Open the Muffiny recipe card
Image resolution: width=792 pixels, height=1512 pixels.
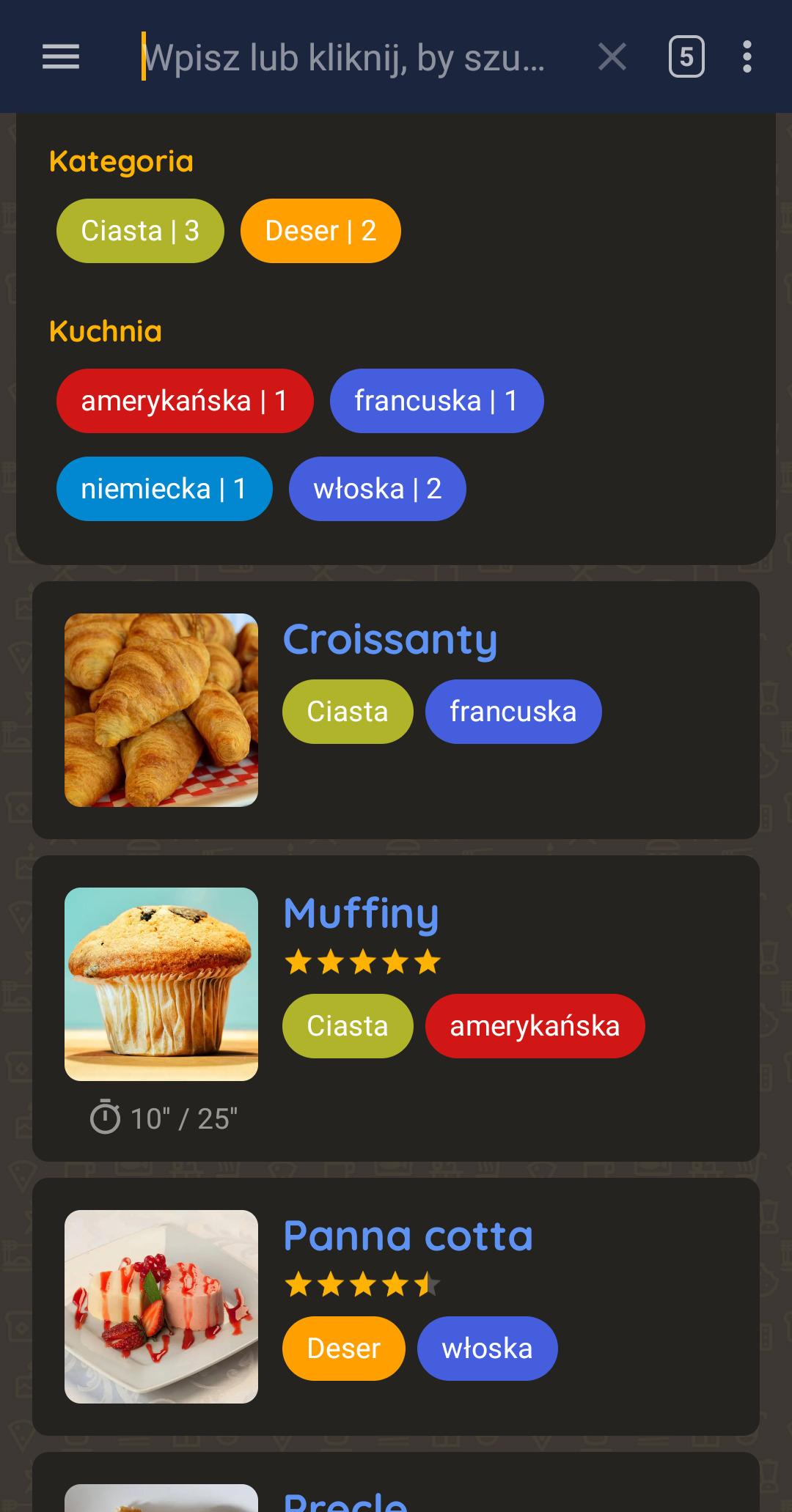pos(361,914)
